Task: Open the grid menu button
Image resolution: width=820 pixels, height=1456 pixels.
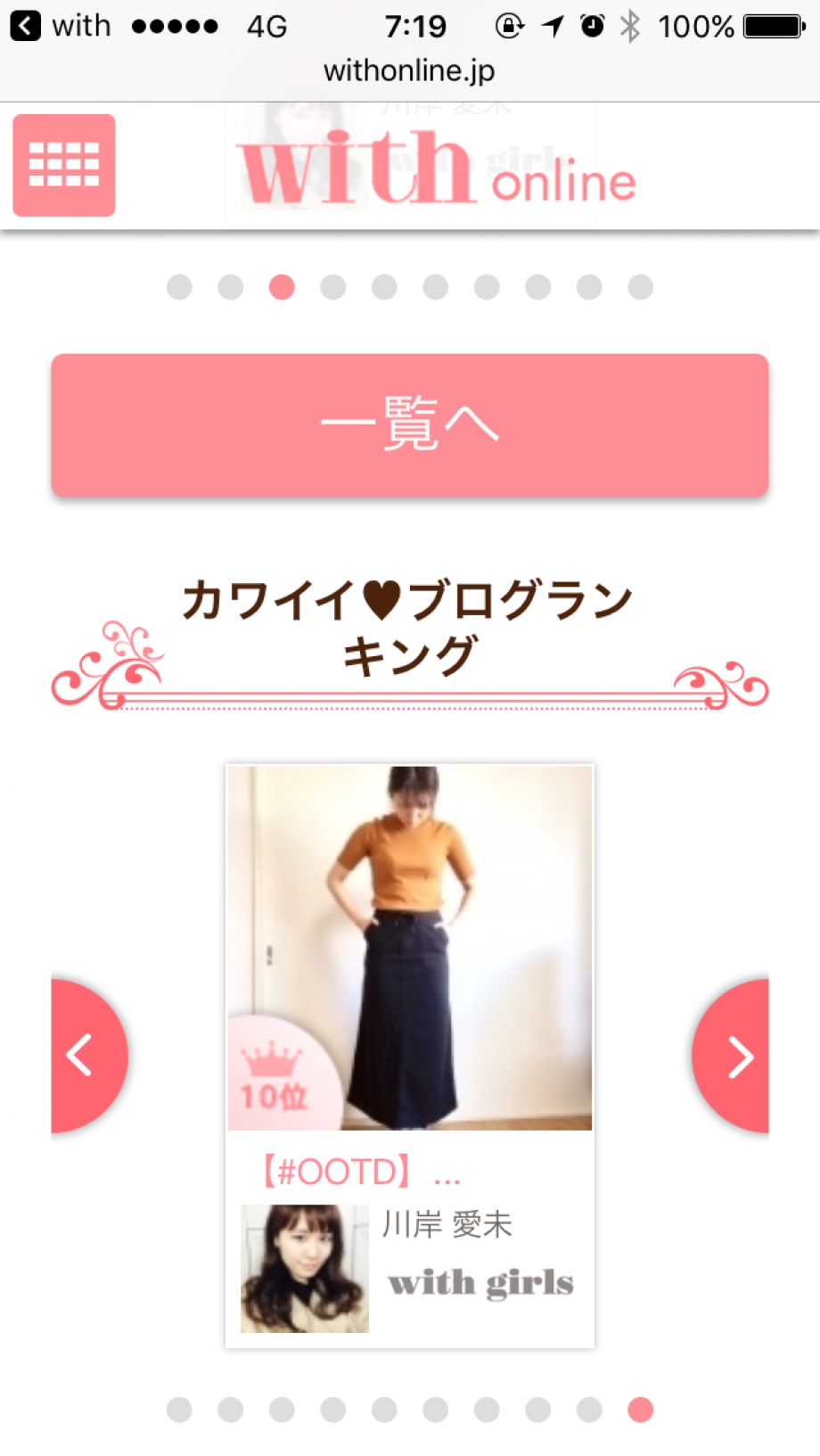Action: 63,165
